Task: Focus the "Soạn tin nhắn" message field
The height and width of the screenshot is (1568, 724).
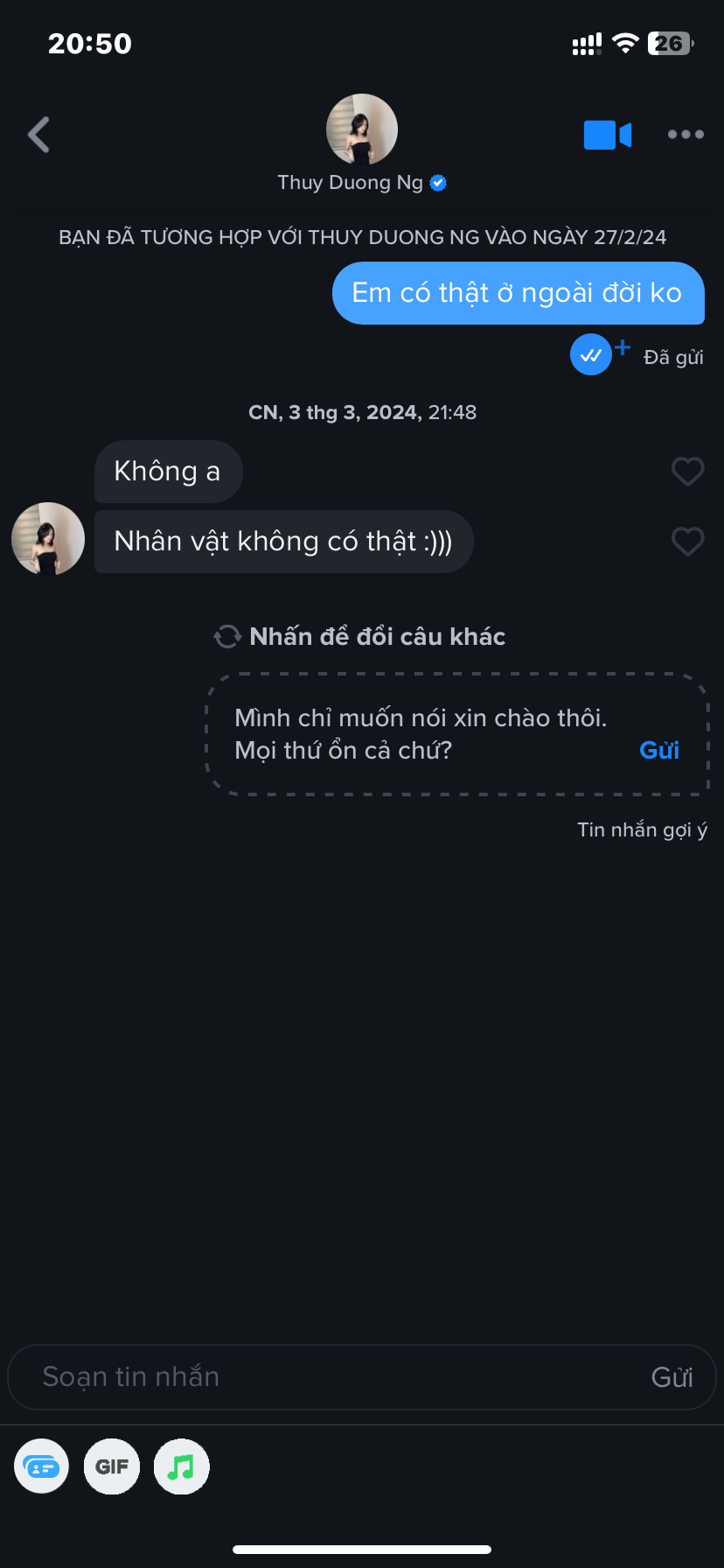Action: [x=332, y=1376]
